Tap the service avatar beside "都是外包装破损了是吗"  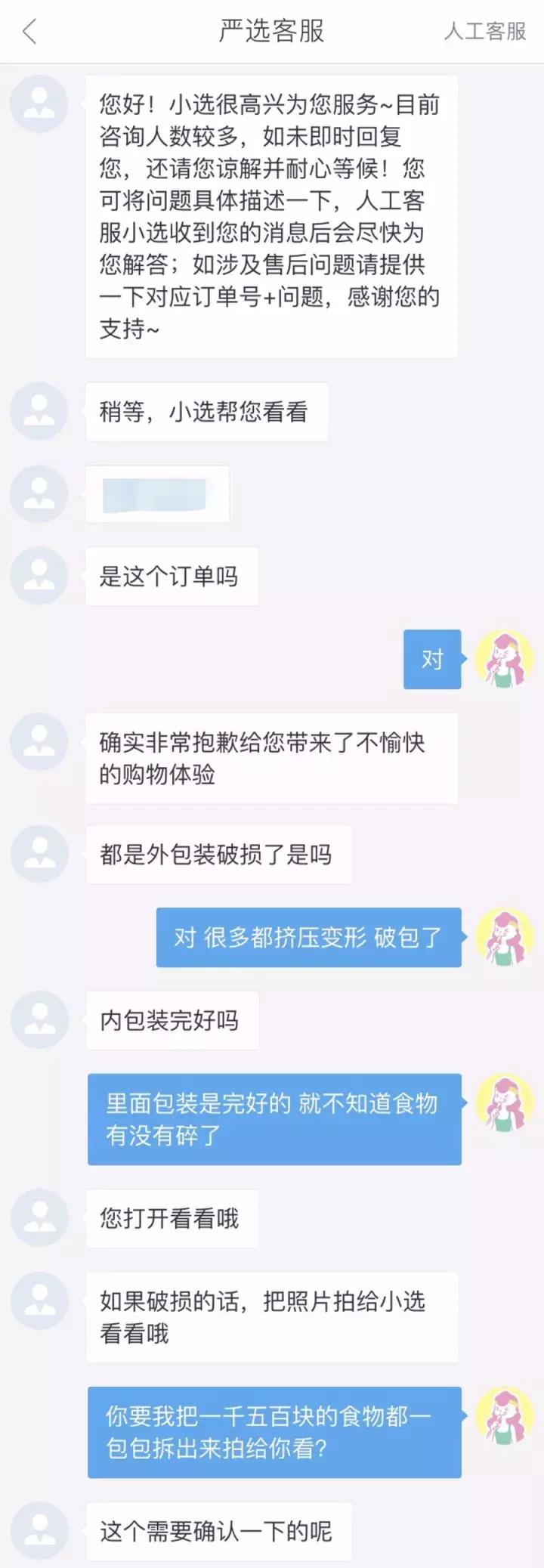[x=39, y=852]
